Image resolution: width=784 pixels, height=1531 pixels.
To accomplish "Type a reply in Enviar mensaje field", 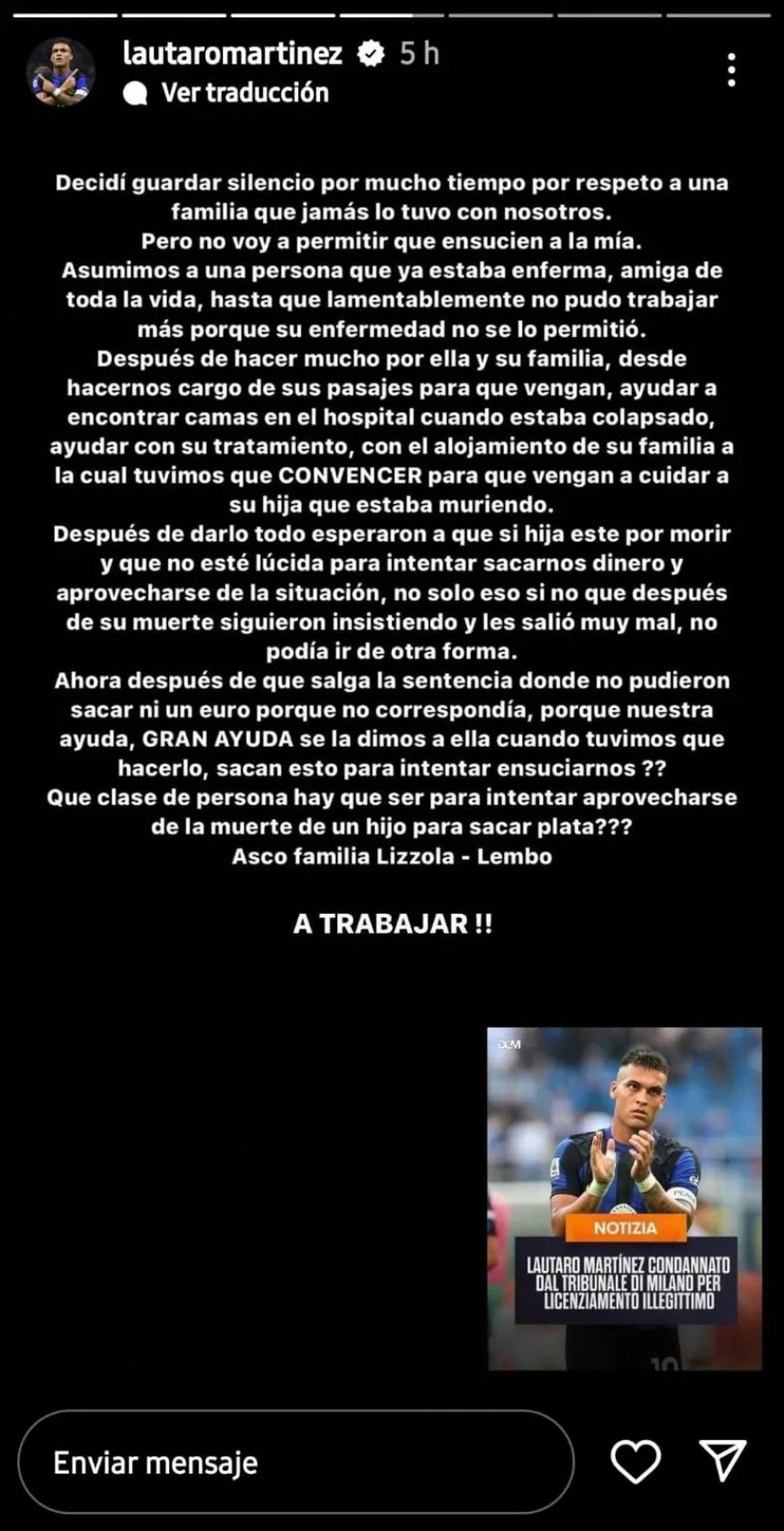I will coord(296,1462).
